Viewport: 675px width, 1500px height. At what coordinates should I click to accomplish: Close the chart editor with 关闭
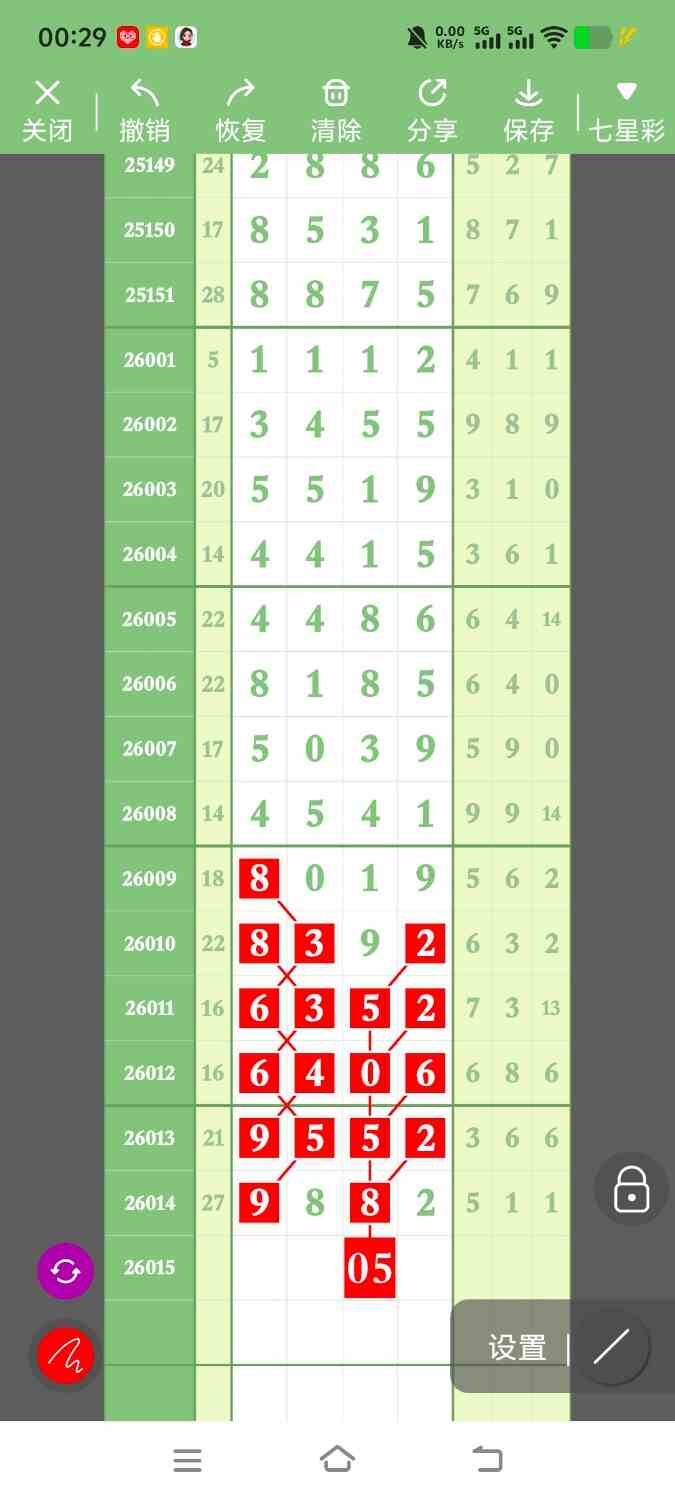(47, 112)
